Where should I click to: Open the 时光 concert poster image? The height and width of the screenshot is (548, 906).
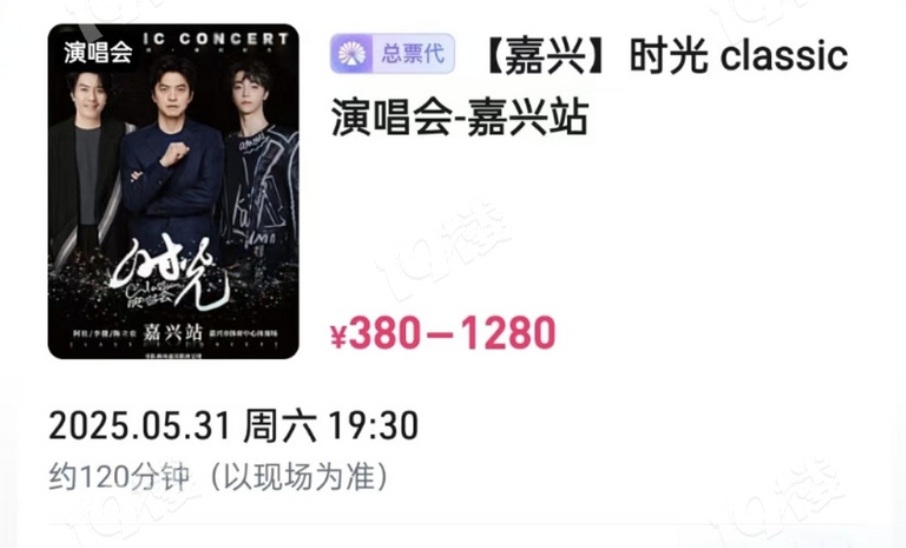[x=173, y=192]
